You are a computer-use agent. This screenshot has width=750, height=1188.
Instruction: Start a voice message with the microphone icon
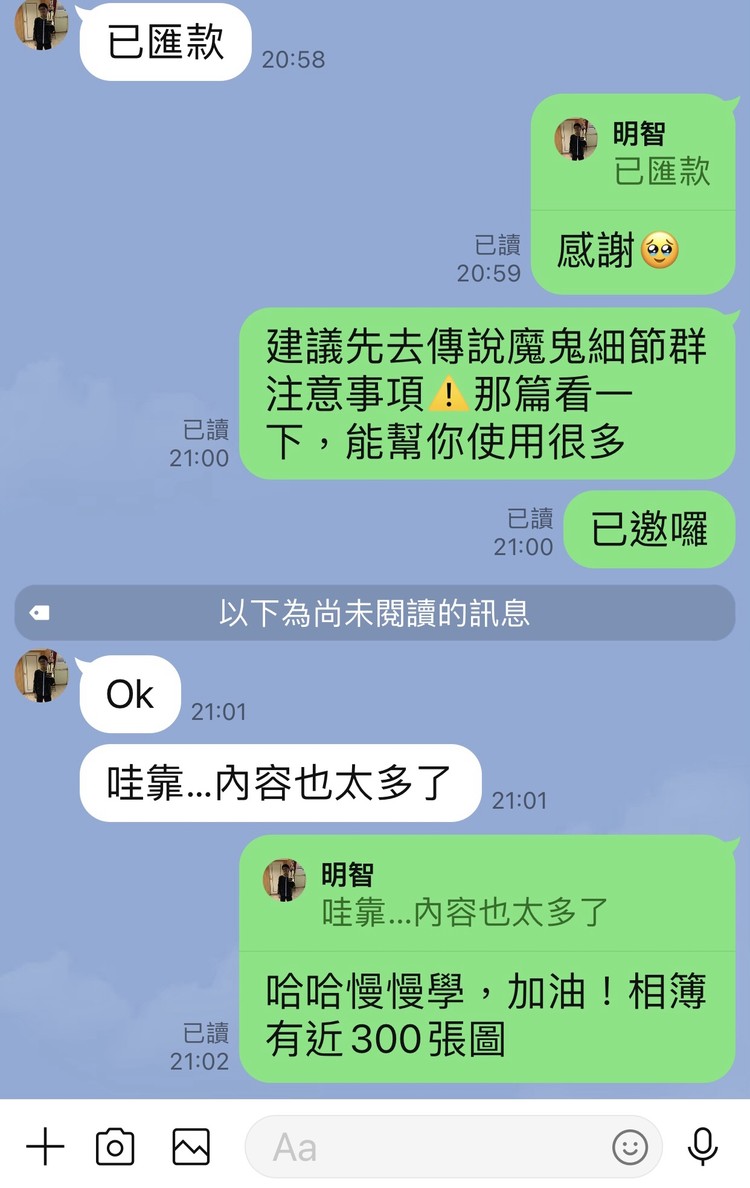704,1148
